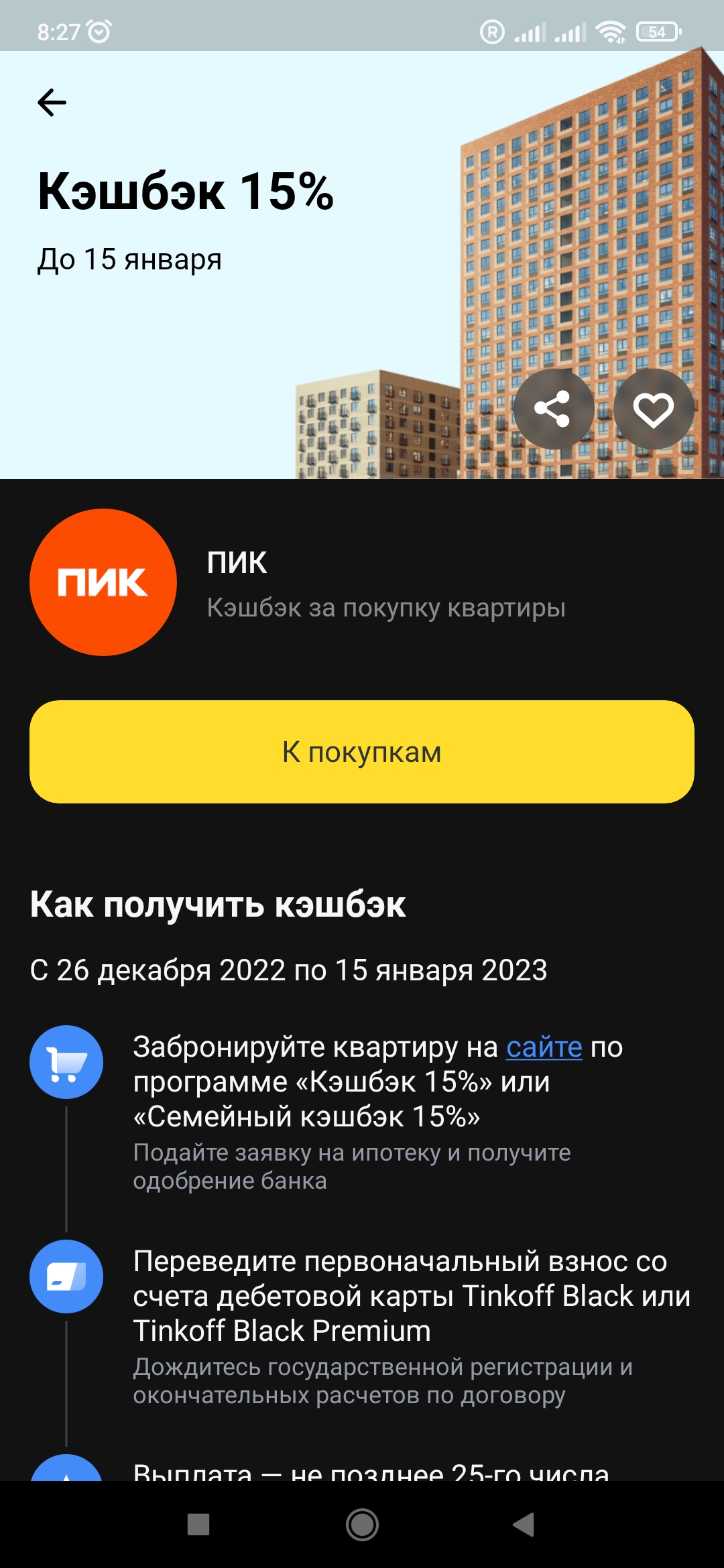Tap system home button
Screen dimensions: 724x1568
(362, 1525)
